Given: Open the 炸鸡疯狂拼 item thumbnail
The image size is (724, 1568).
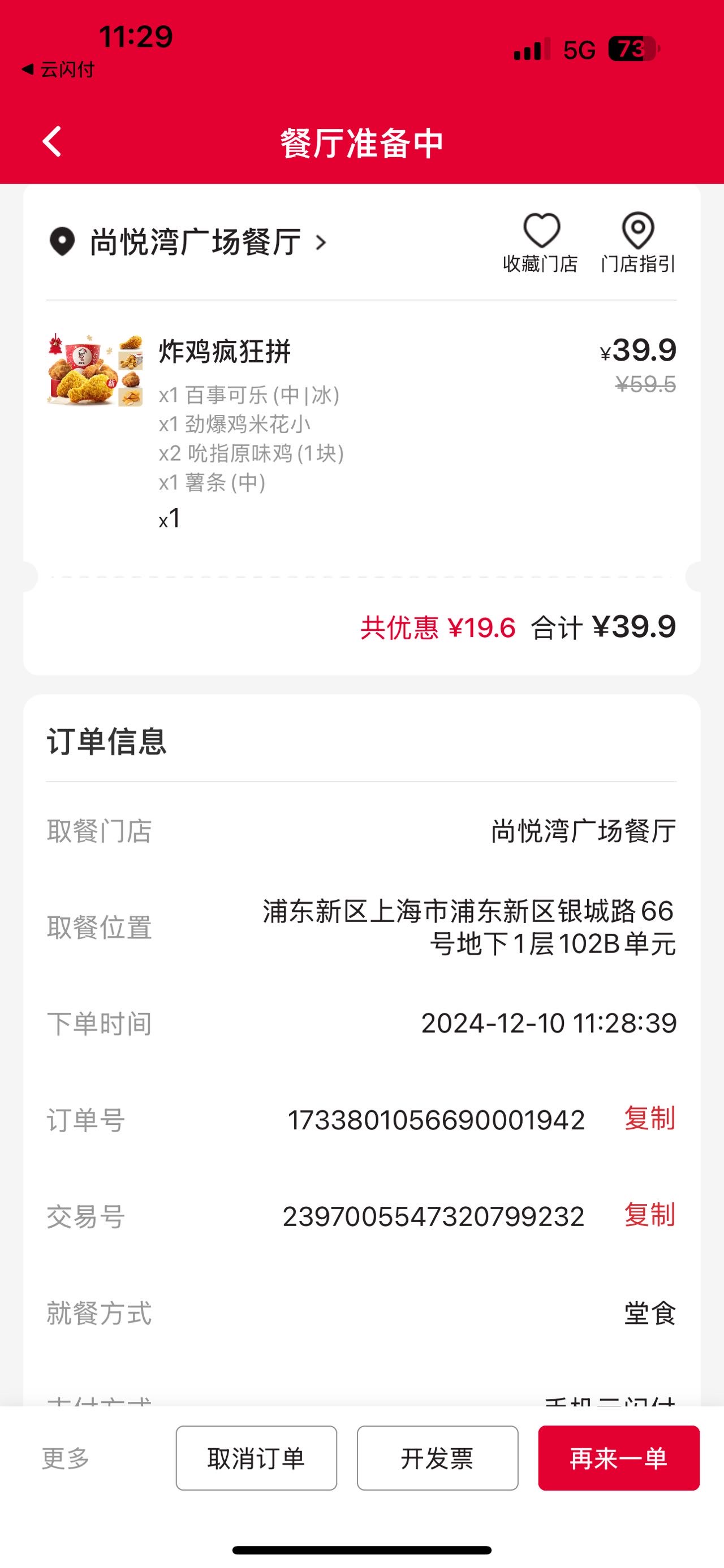Looking at the screenshot, I should [x=95, y=370].
